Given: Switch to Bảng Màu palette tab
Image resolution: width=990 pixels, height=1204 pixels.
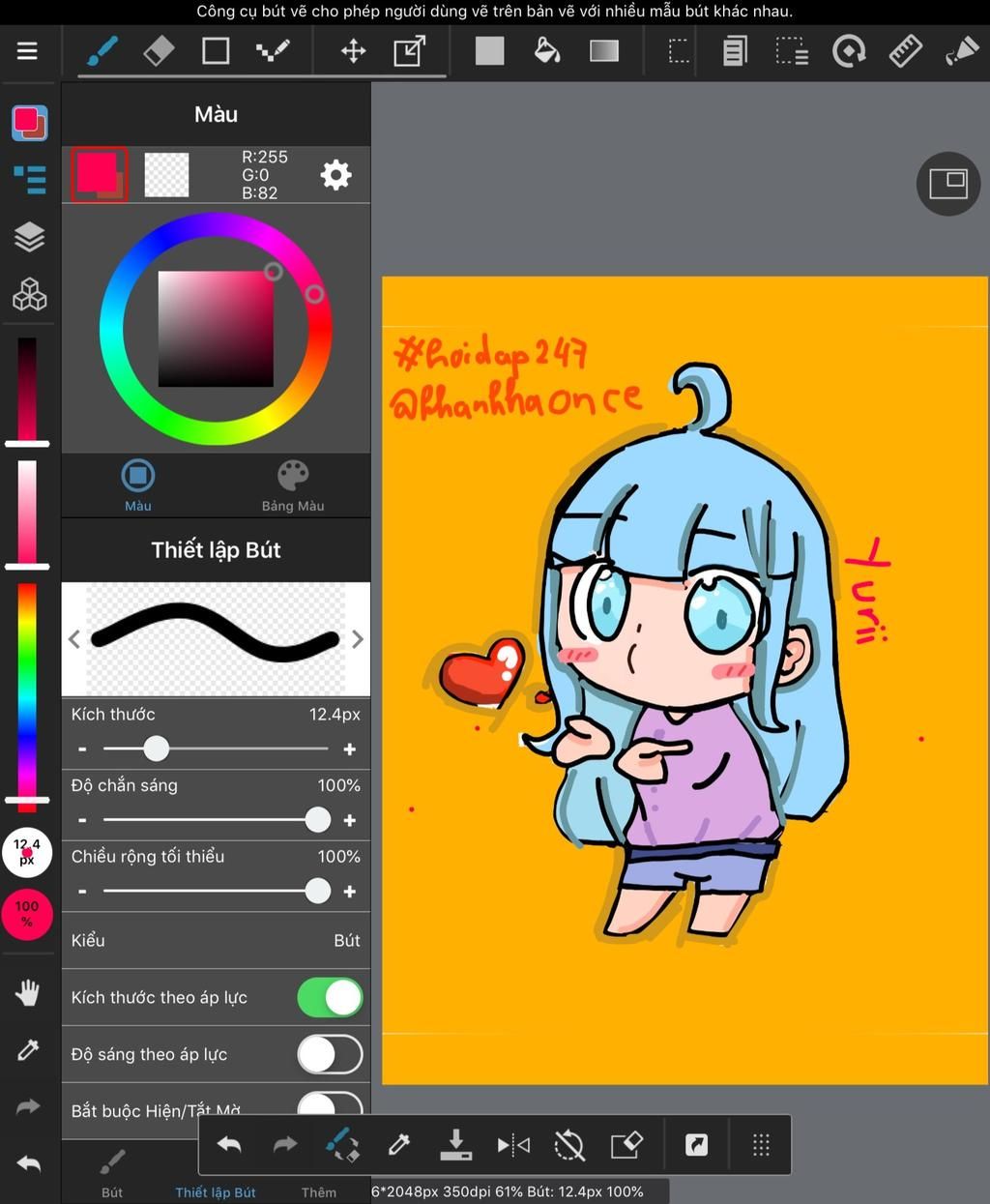Looking at the screenshot, I should 292,485.
